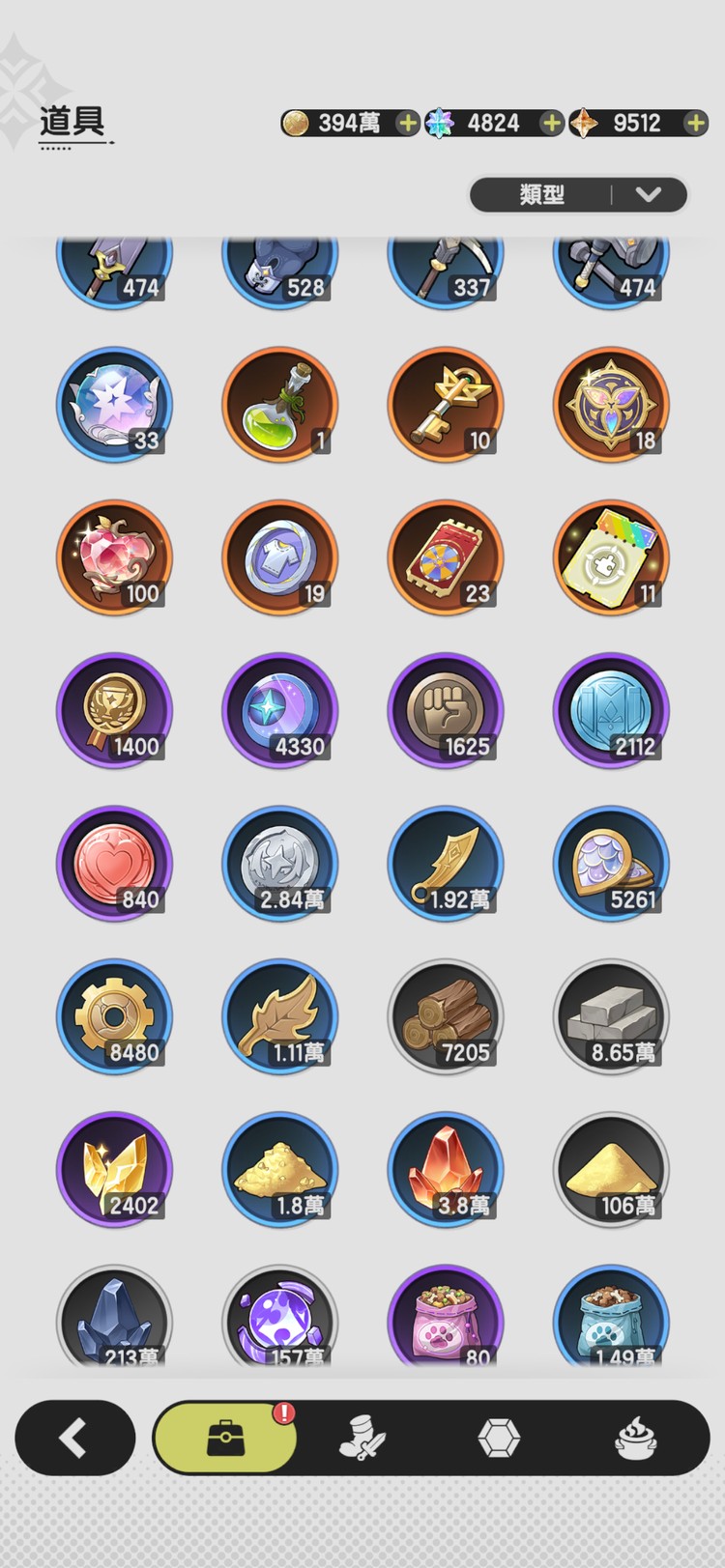Viewport: 725px width, 1568px height.
Task: Select the pink apple gem with 100
Action: coord(115,557)
